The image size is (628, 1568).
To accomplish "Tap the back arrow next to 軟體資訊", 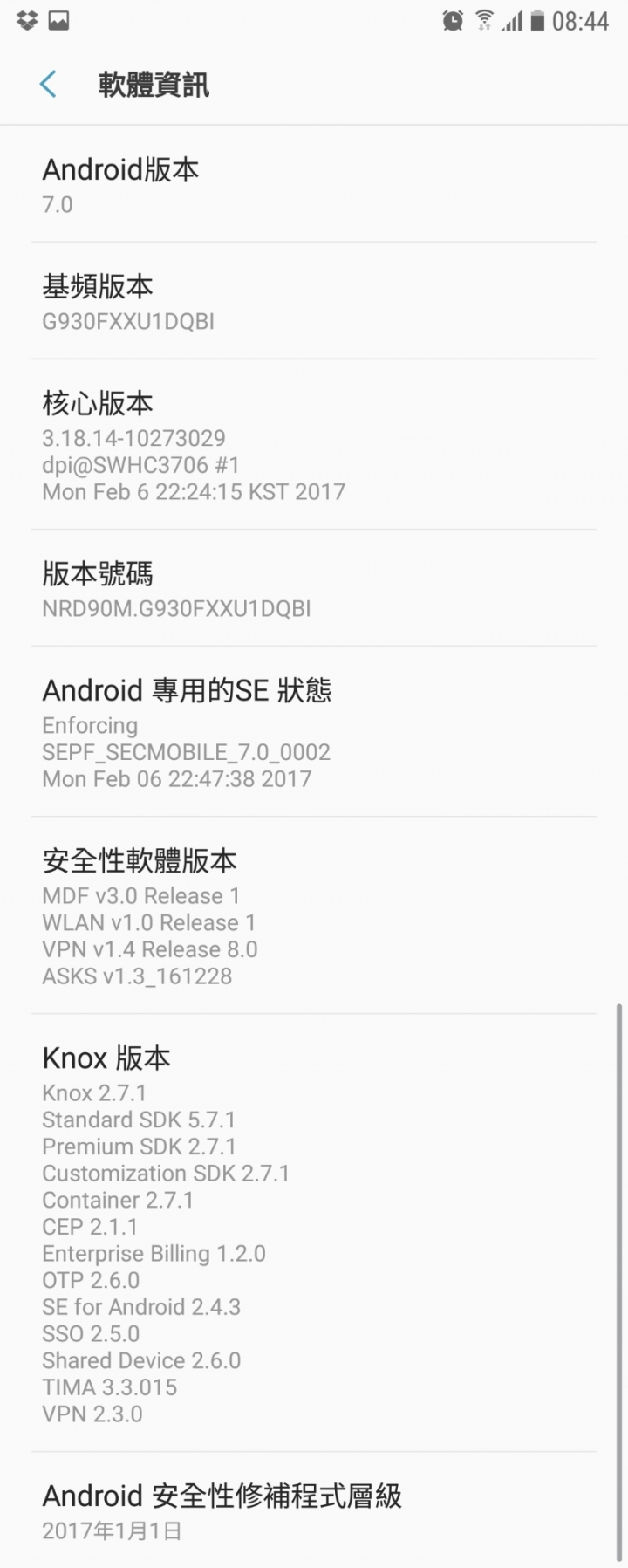I will 48,84.
